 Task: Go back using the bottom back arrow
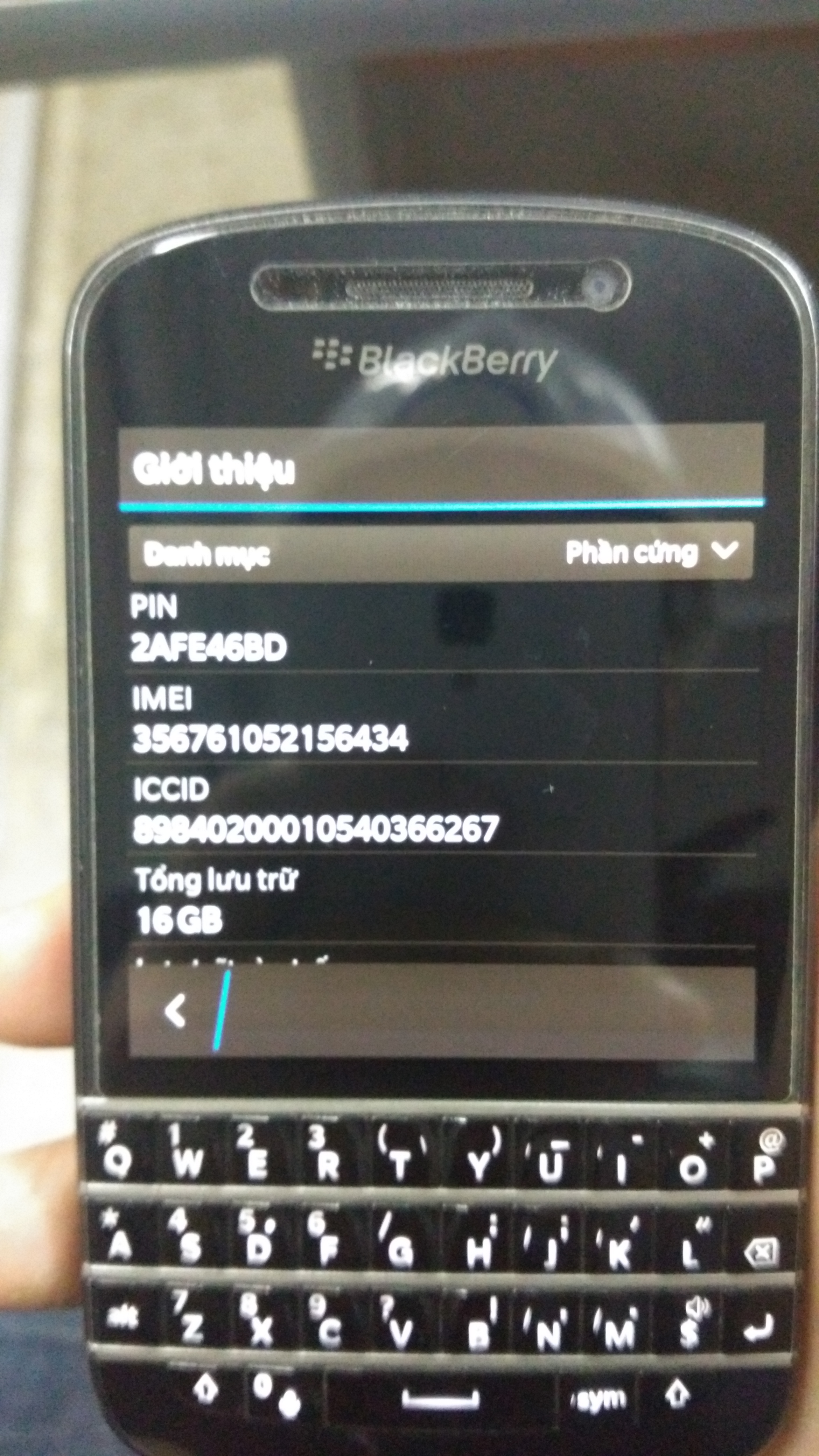(x=175, y=1011)
